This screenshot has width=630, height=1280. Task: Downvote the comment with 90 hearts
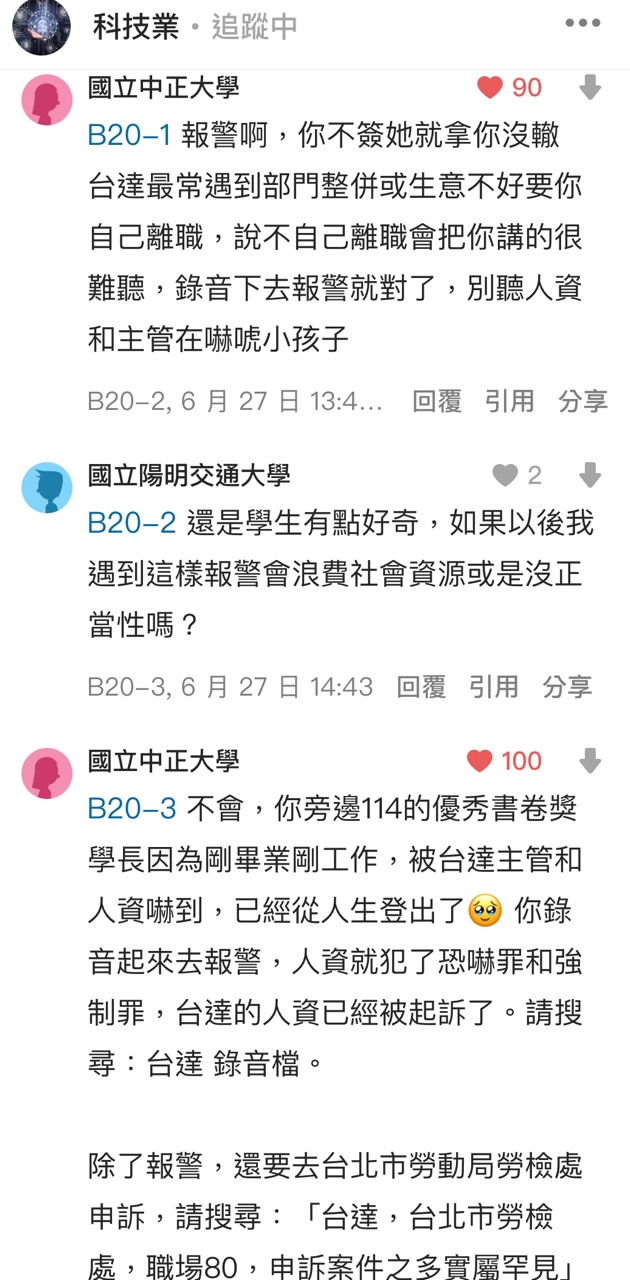[x=591, y=88]
